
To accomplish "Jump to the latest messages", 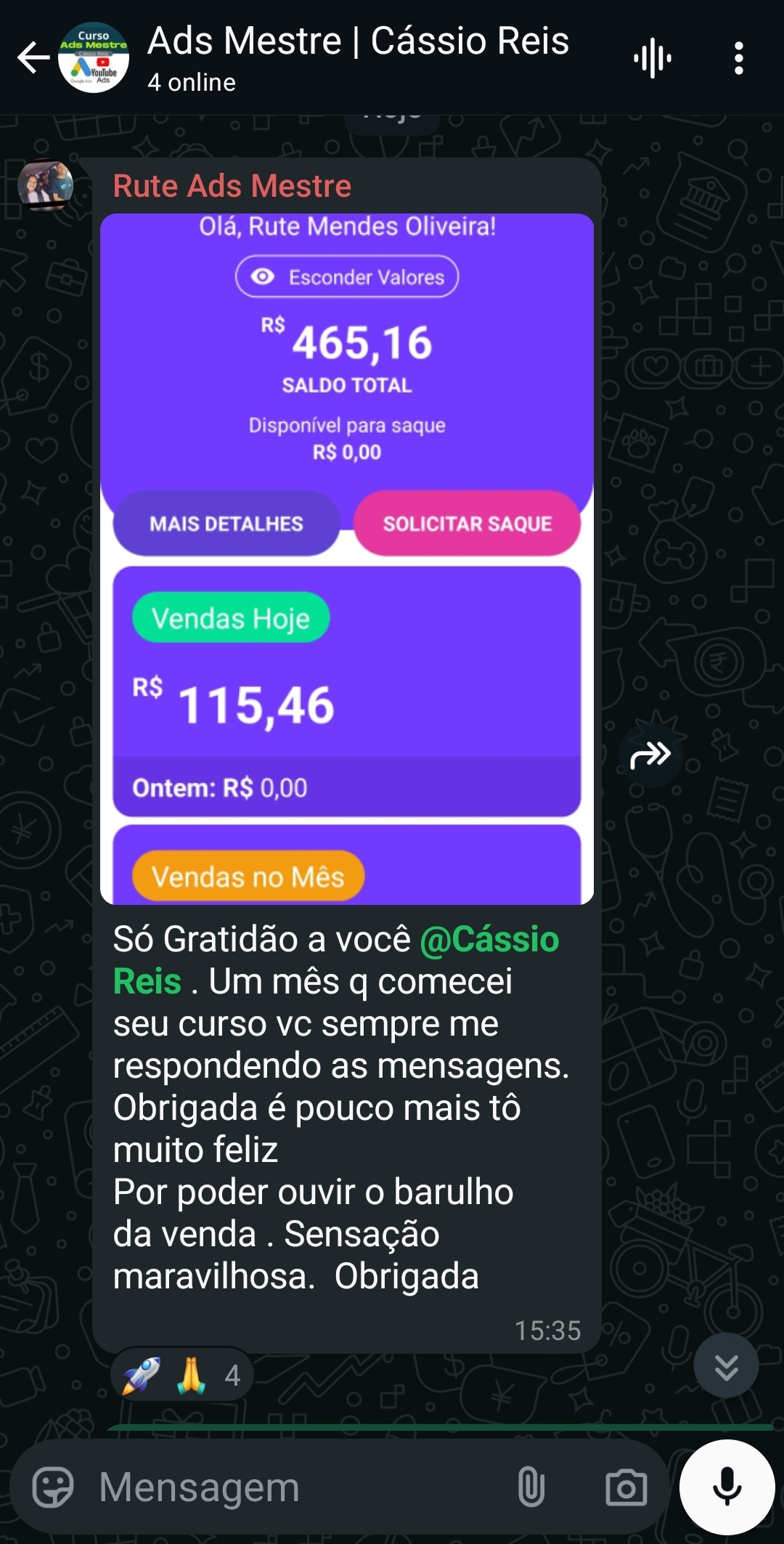I will pyautogui.click(x=726, y=1365).
